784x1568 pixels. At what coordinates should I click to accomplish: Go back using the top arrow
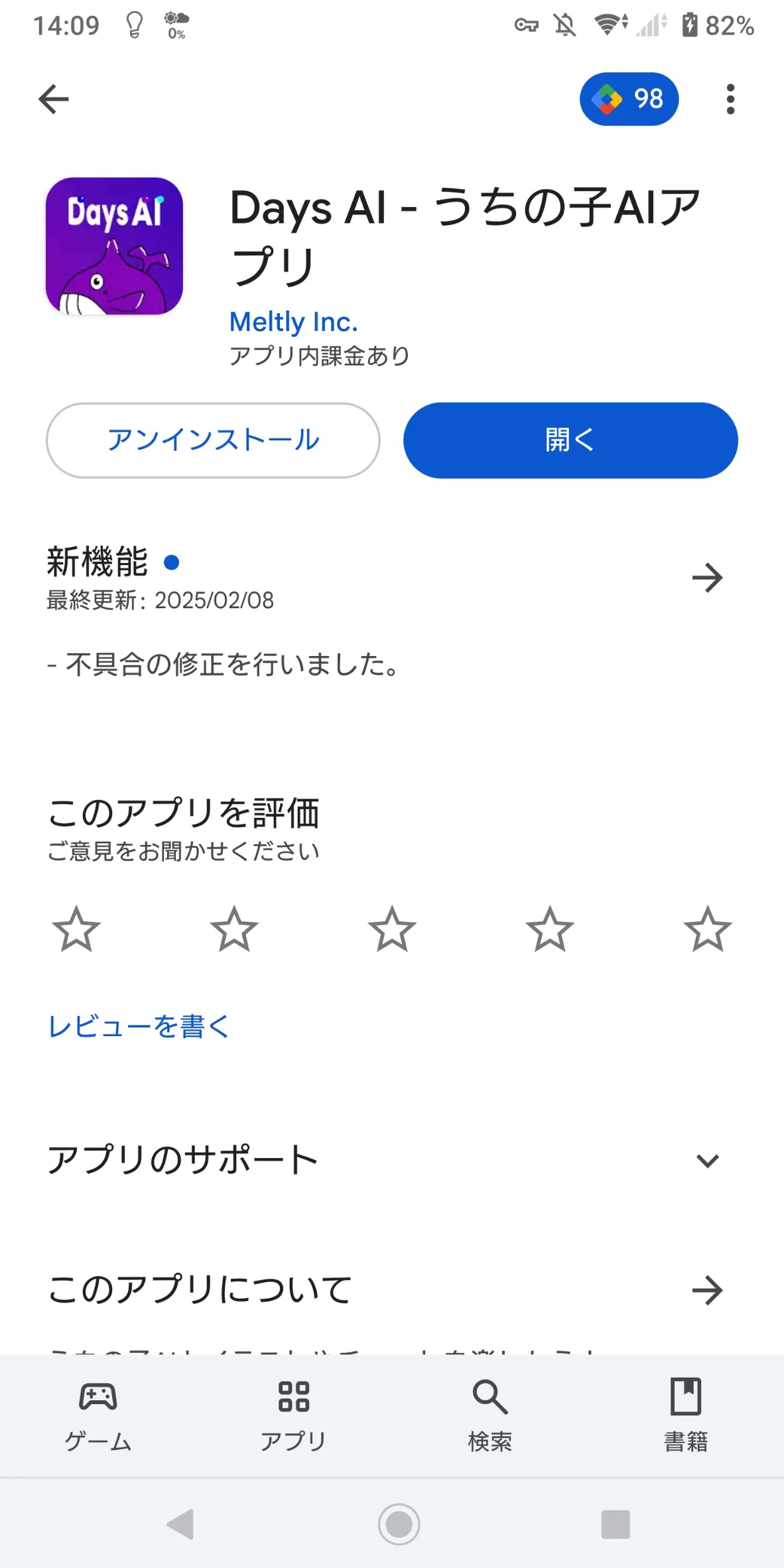coord(54,99)
